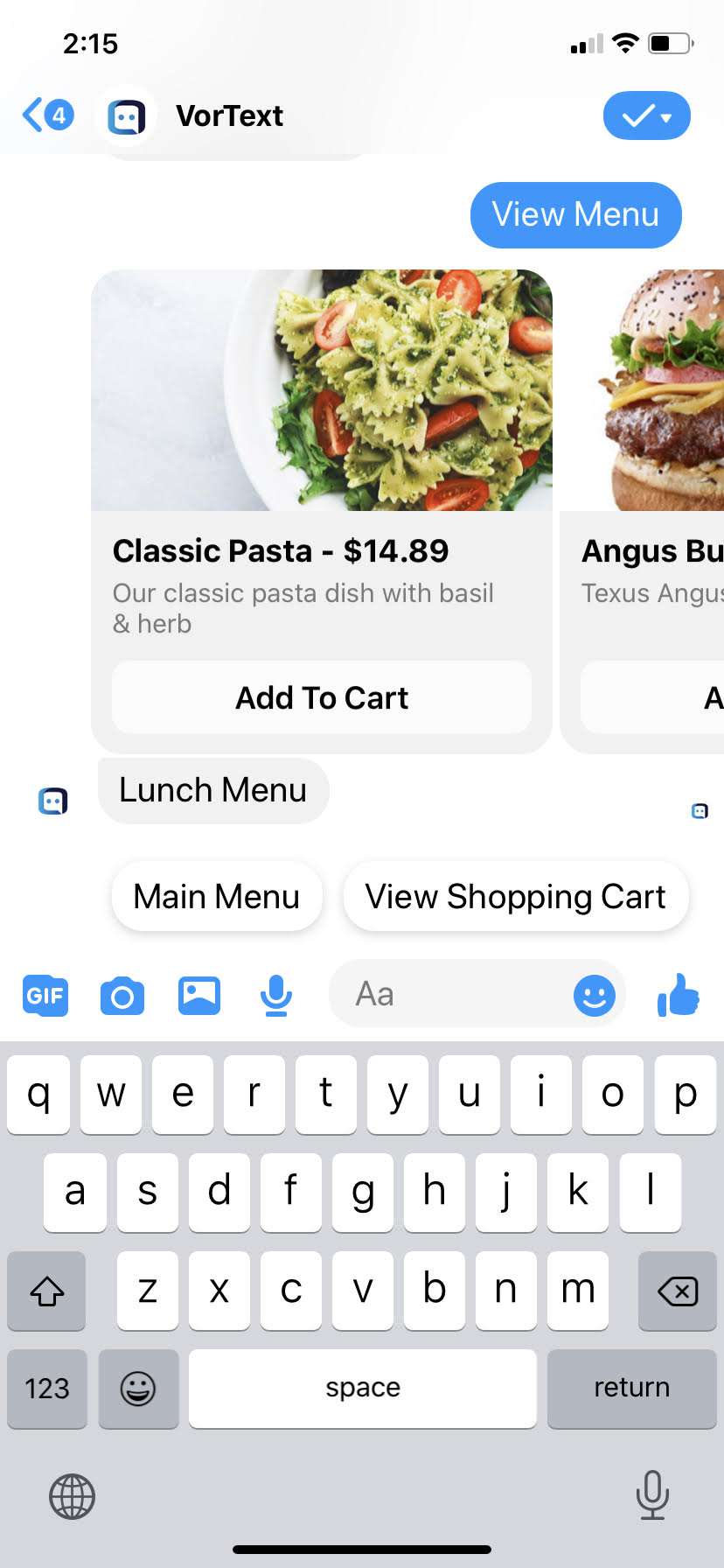Open the Angus Burger card
724x1568 pixels.
pyautogui.click(x=642, y=510)
